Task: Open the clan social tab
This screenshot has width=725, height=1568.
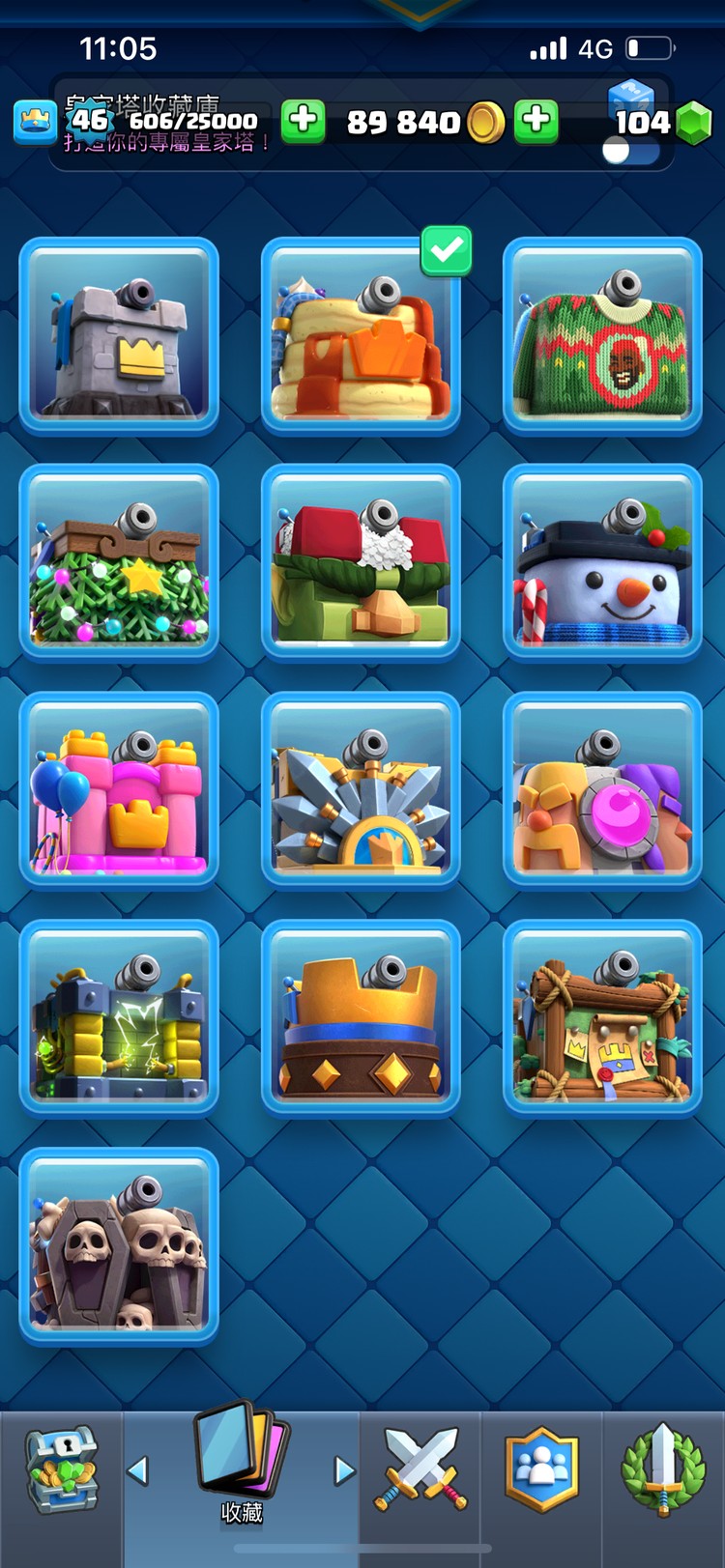Action: 541,1468
